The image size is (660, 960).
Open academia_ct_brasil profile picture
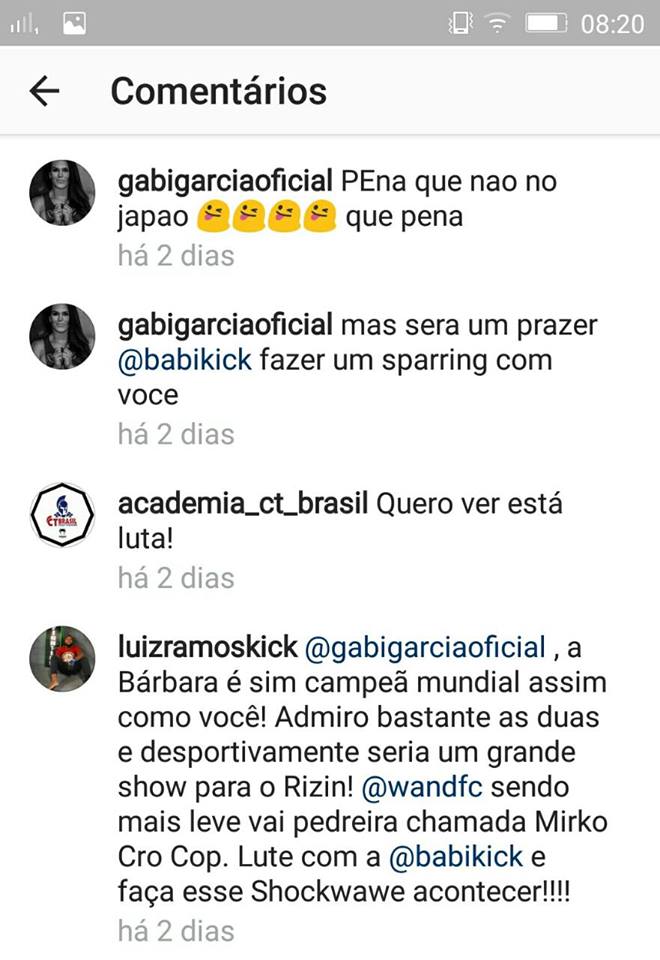click(x=62, y=514)
